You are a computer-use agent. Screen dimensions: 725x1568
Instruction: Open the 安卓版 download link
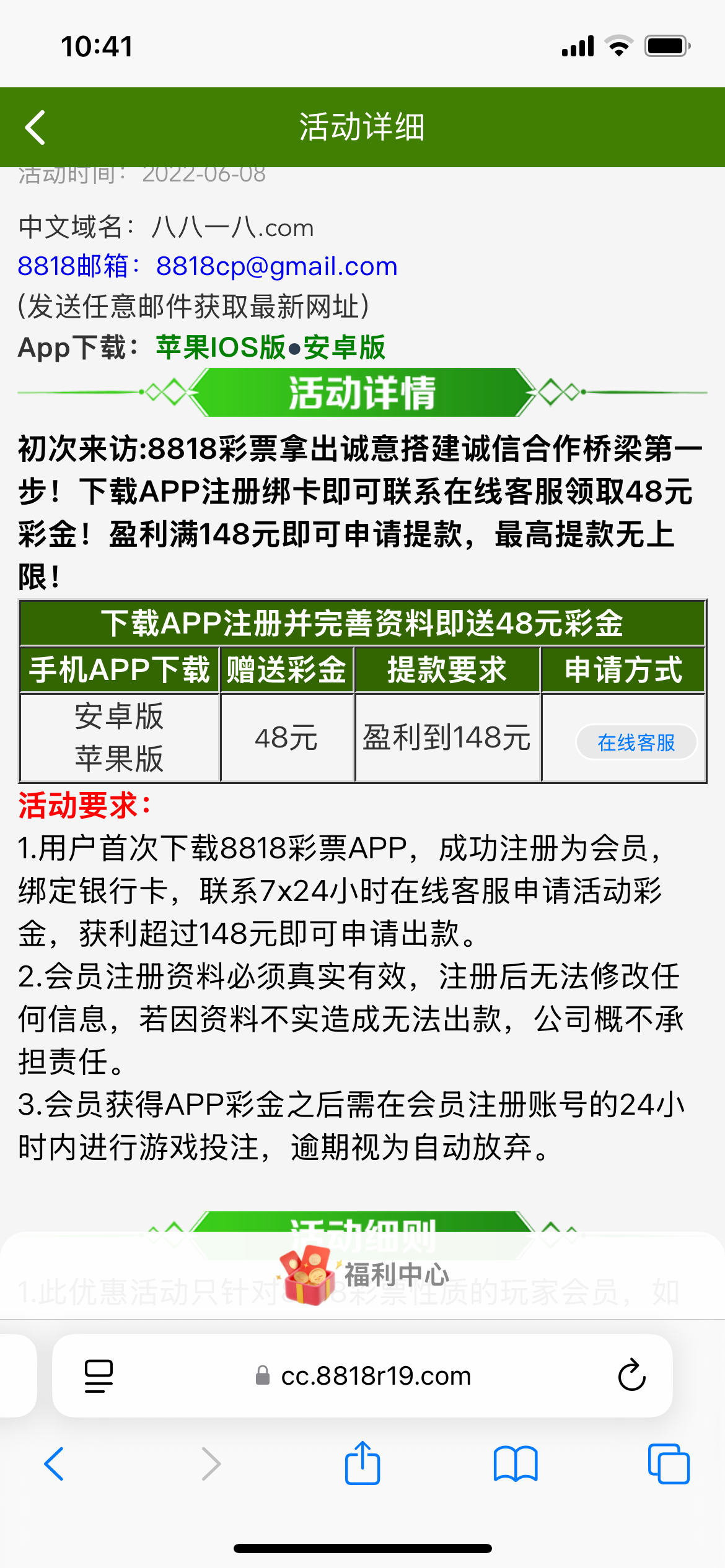point(345,347)
